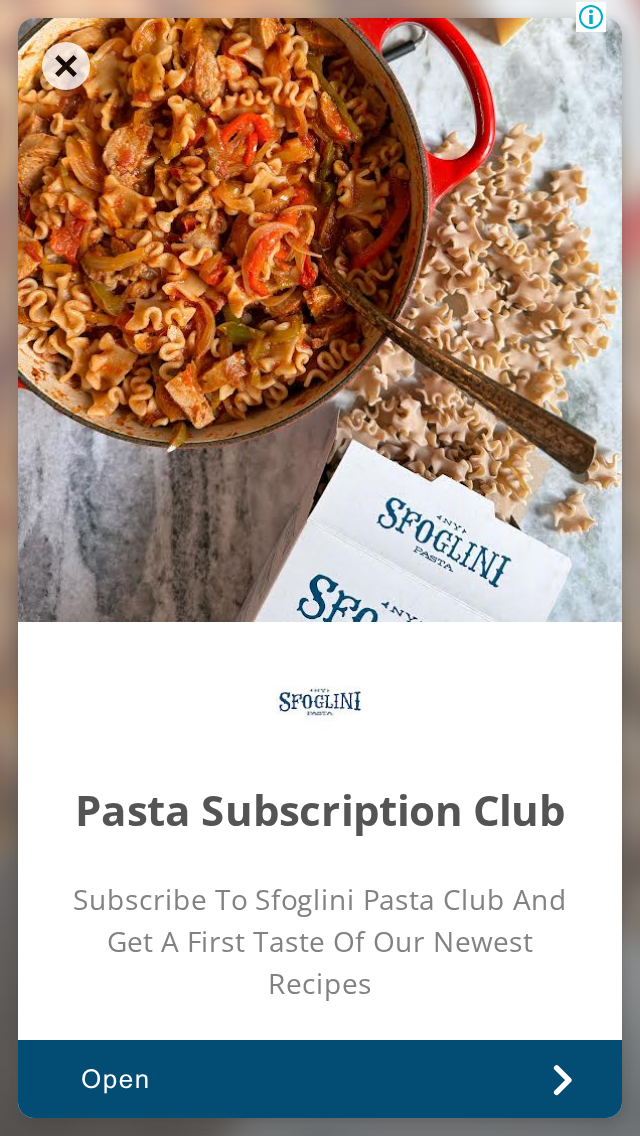The image size is (640, 1136).
Task: Close the Sfoglini pasta ad
Action: pyautogui.click(x=66, y=66)
